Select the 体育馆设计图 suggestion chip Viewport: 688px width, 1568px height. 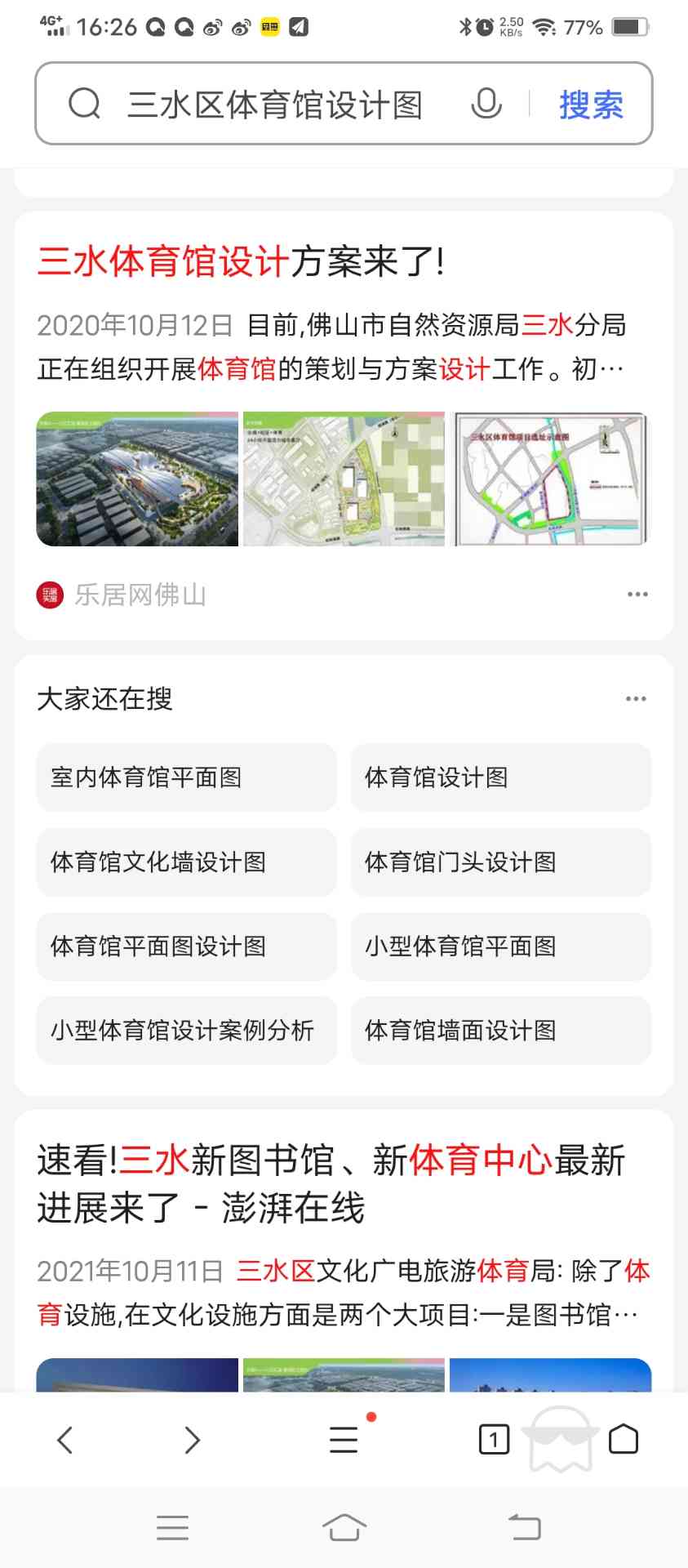click(500, 777)
